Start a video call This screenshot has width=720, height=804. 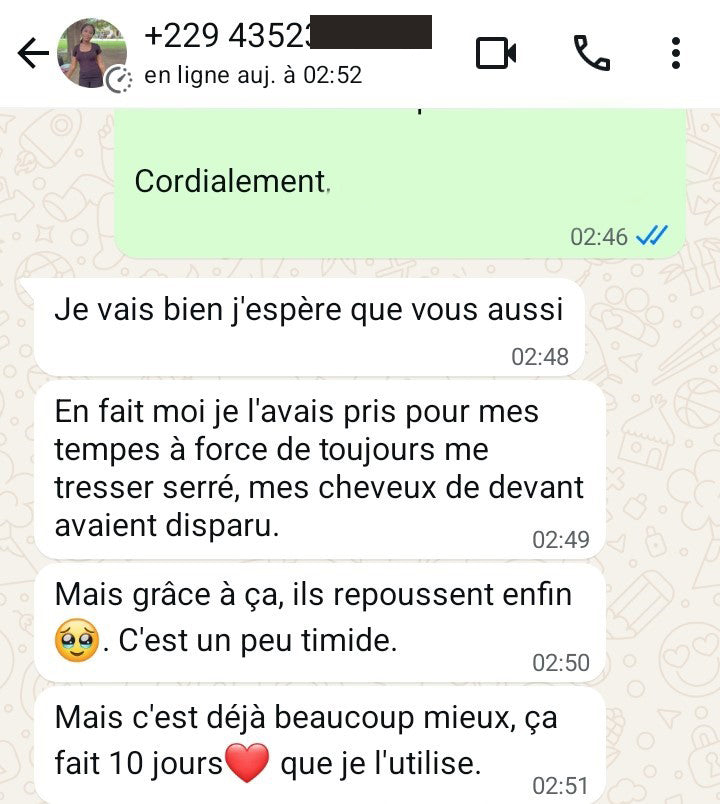pyautogui.click(x=495, y=53)
